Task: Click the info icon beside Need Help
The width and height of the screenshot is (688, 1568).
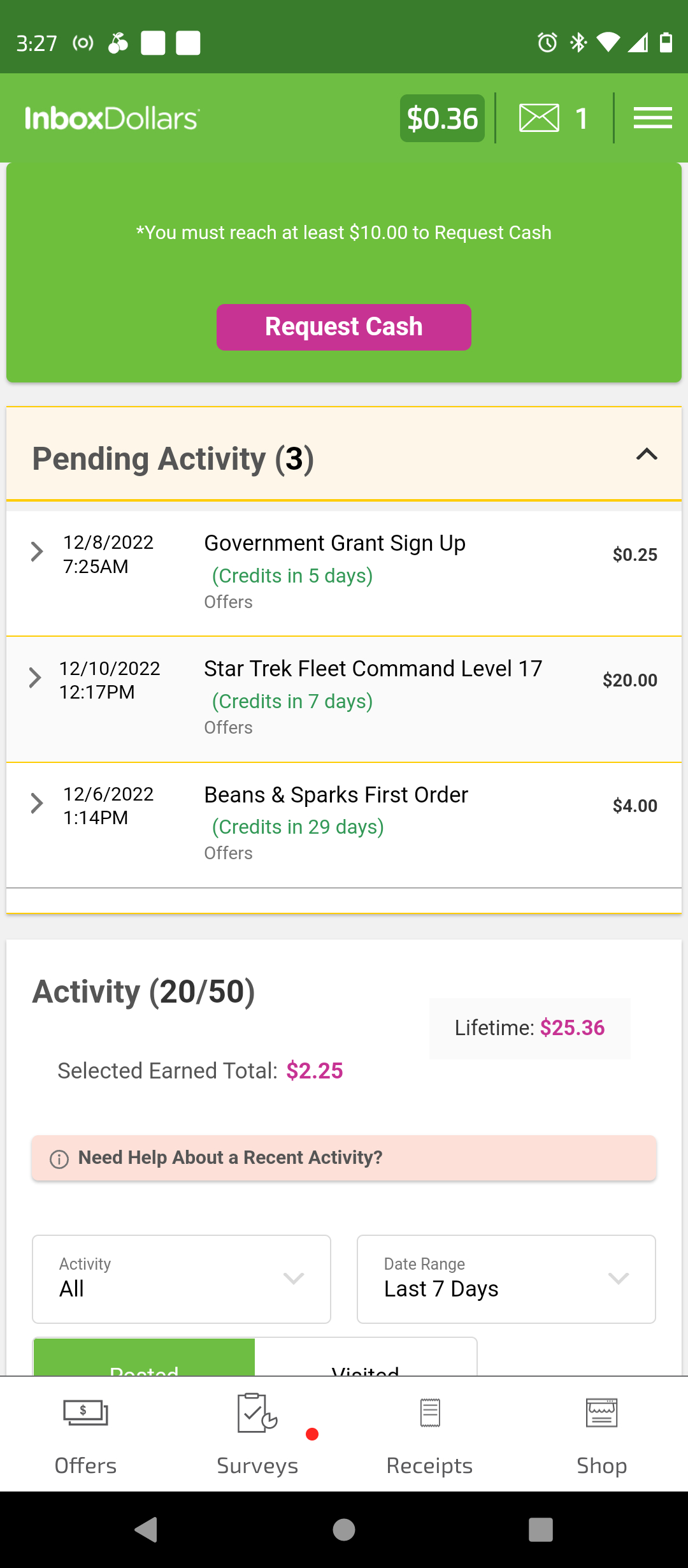Action: pos(60,1158)
